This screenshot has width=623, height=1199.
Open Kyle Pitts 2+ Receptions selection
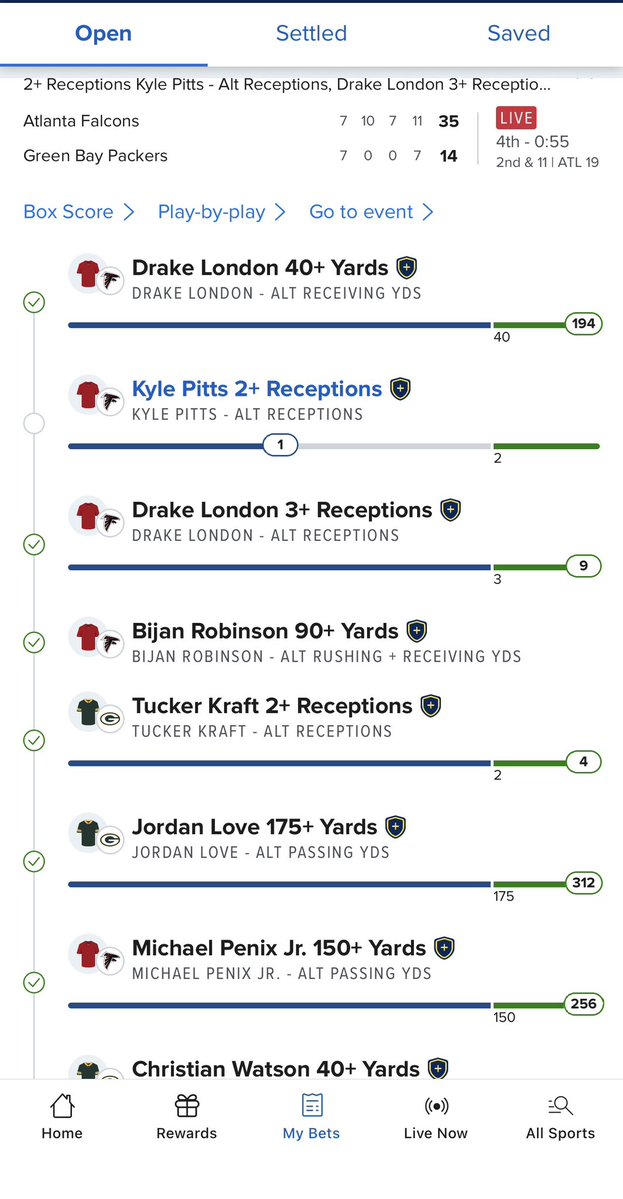pos(257,388)
